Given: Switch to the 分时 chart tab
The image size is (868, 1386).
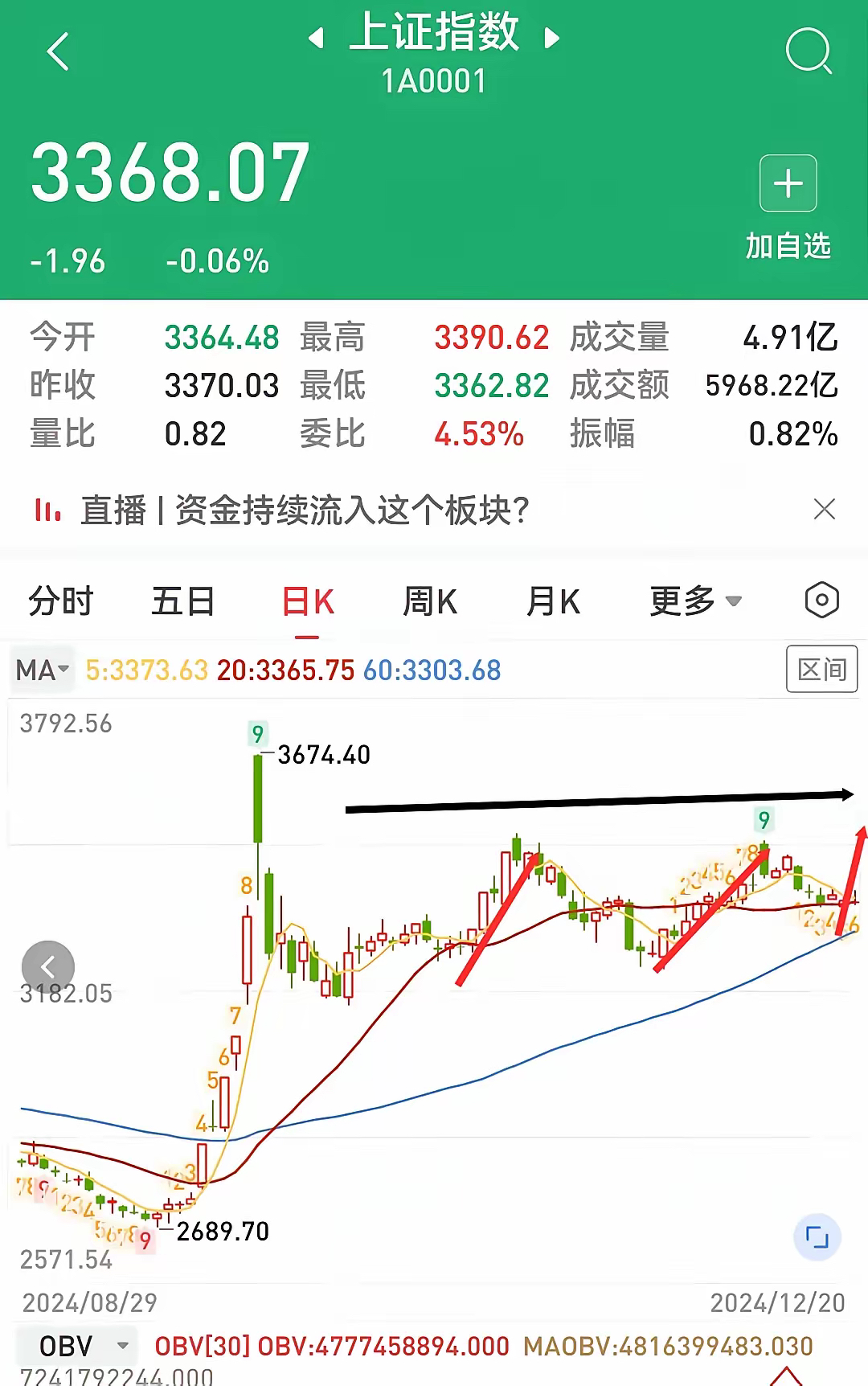Looking at the screenshot, I should tap(61, 601).
